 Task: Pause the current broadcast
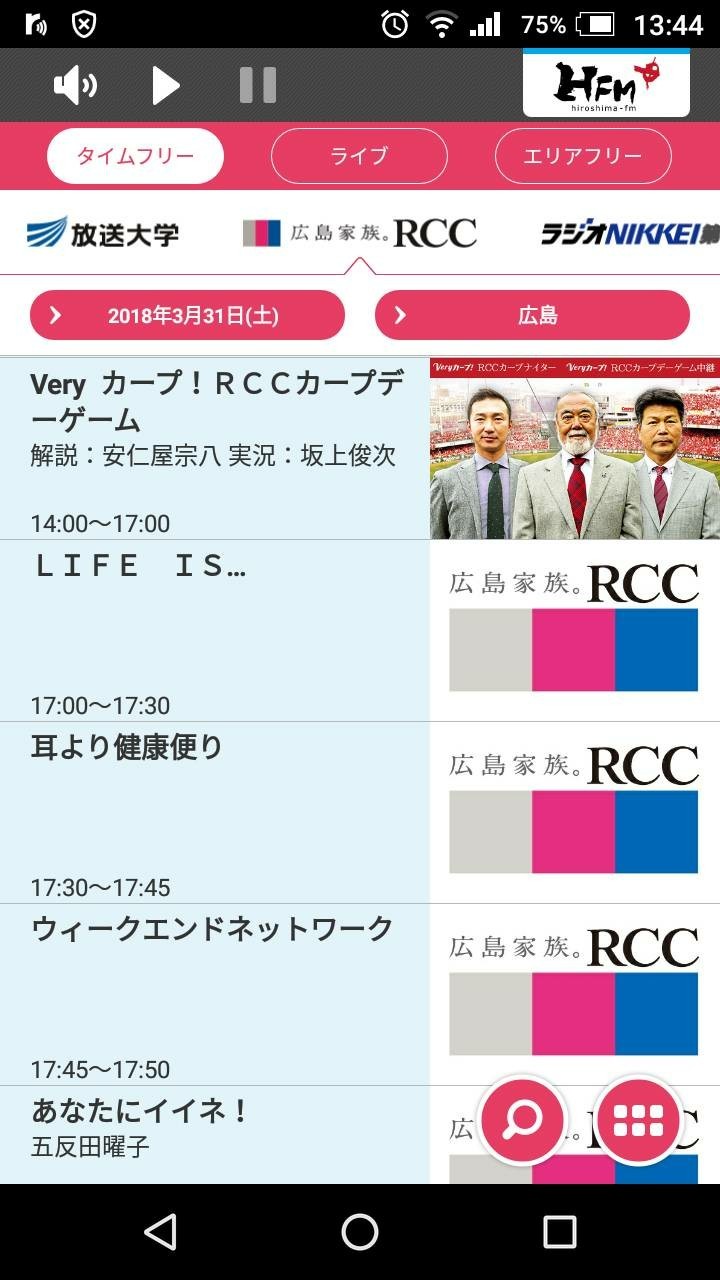tap(257, 85)
